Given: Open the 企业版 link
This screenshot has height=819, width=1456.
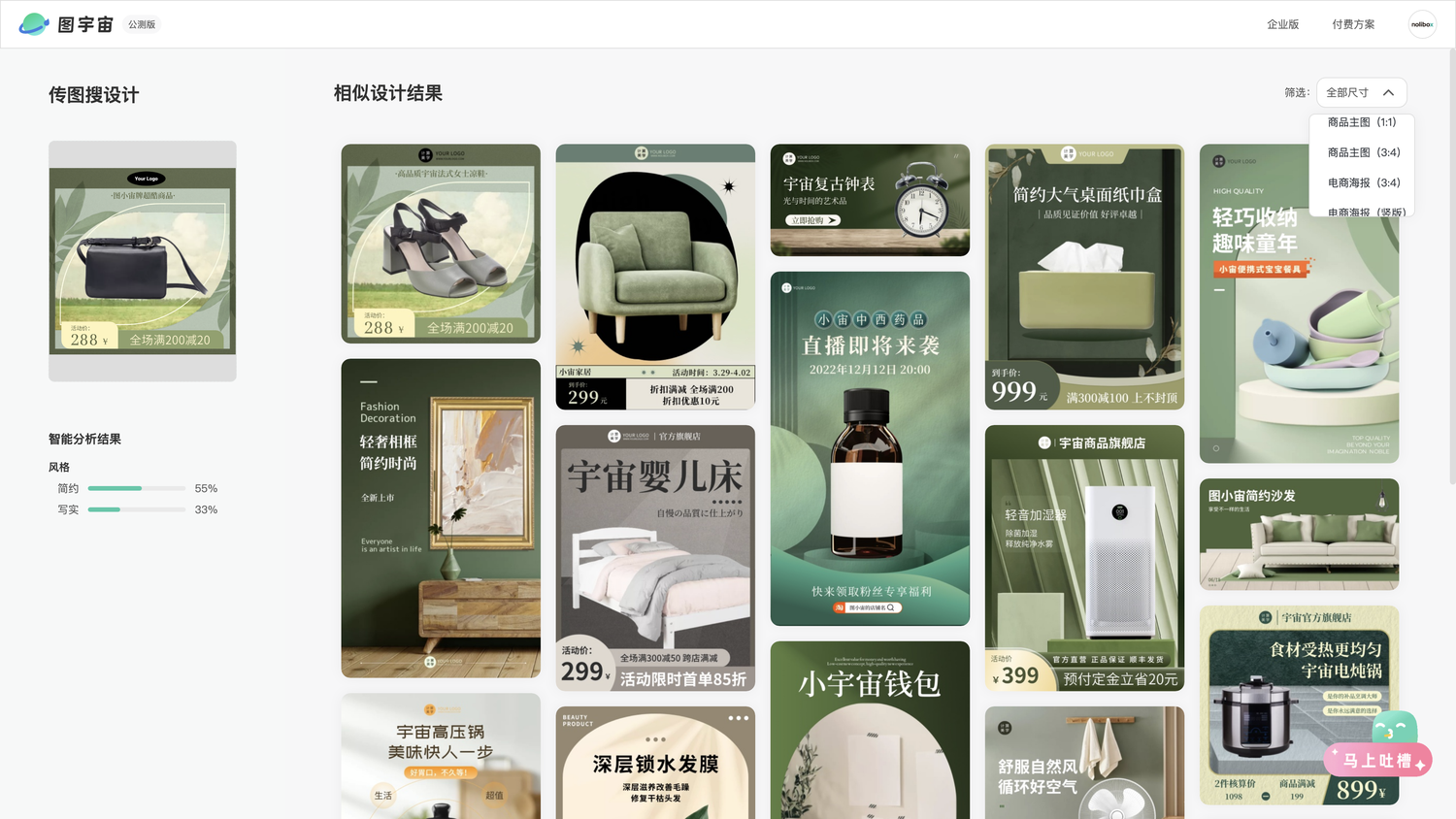Looking at the screenshot, I should (1282, 24).
